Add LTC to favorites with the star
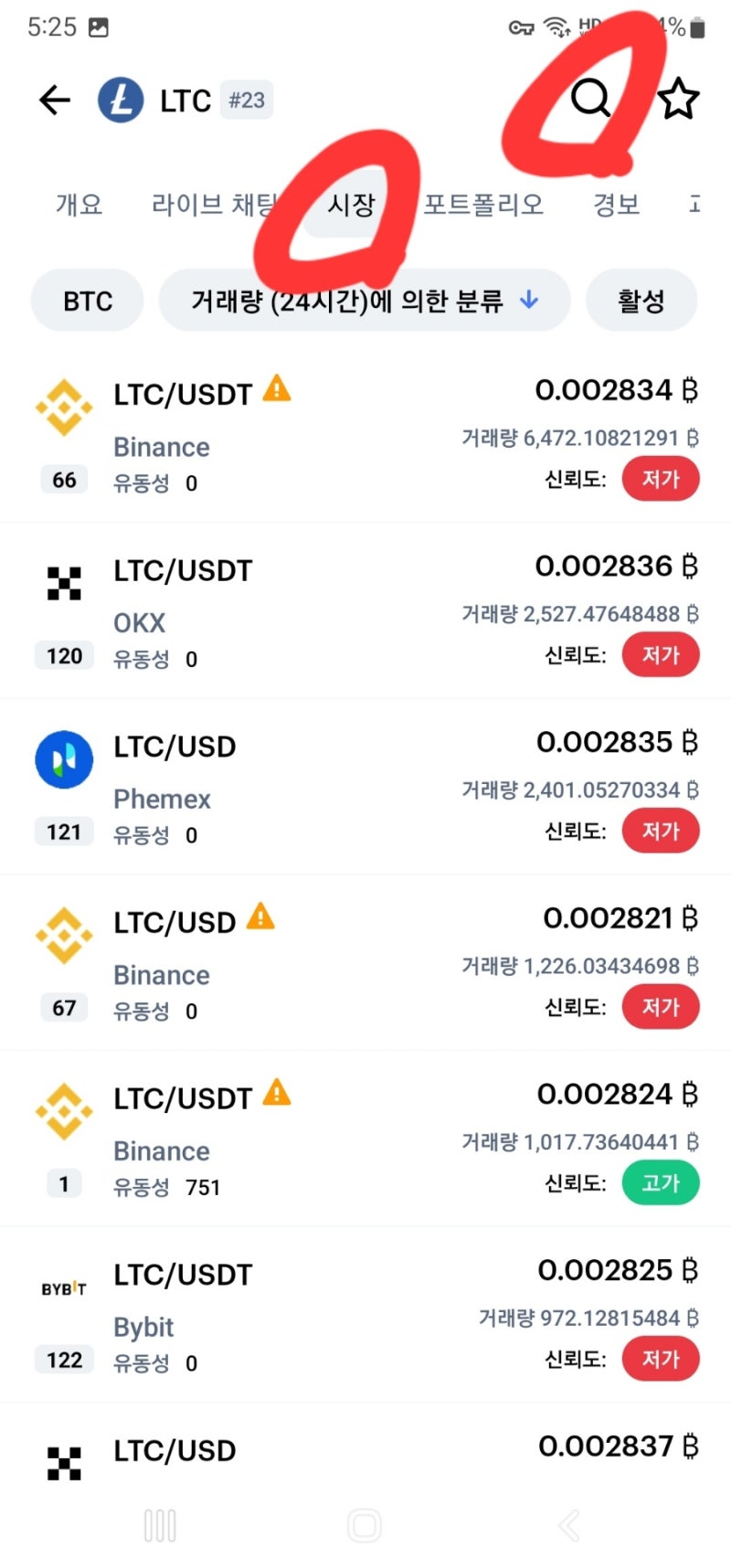The image size is (731, 1568). click(x=678, y=99)
